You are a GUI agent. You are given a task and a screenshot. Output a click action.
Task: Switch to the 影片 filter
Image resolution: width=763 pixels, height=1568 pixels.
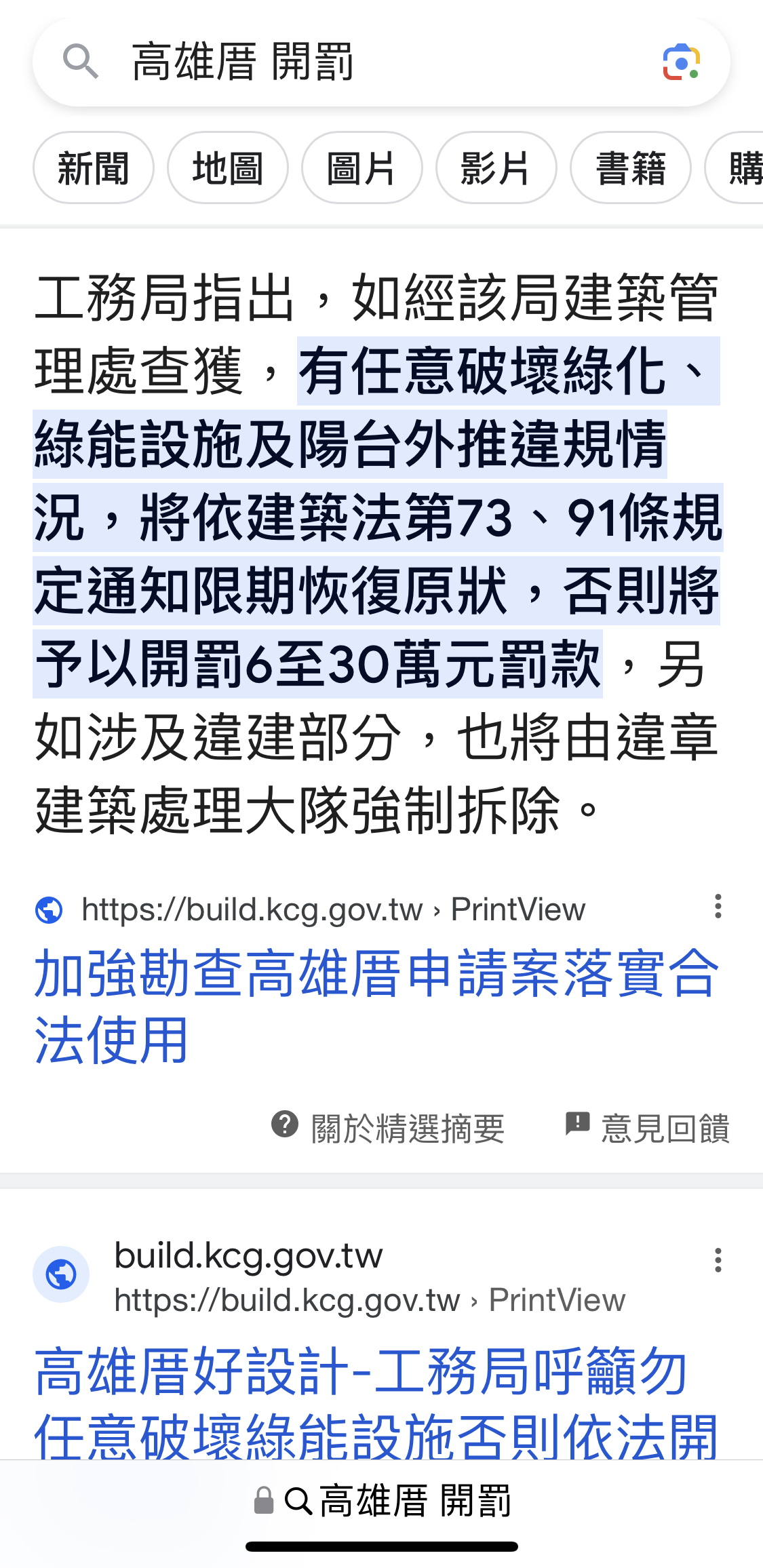[x=496, y=168]
